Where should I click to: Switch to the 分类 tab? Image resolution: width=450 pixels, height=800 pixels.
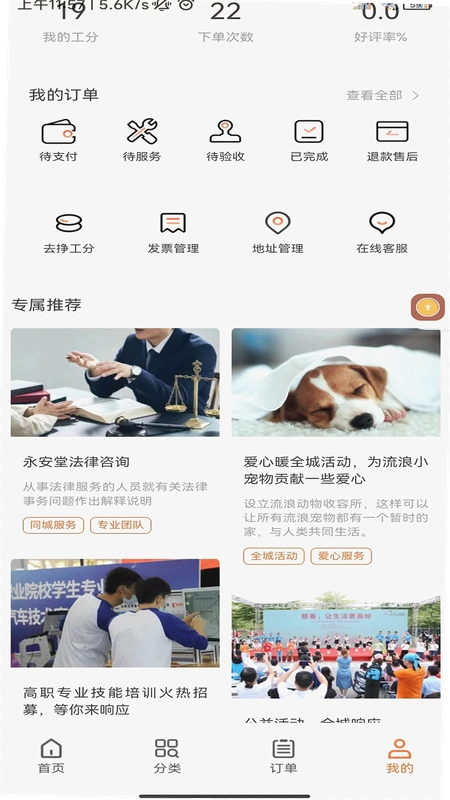pos(167,756)
